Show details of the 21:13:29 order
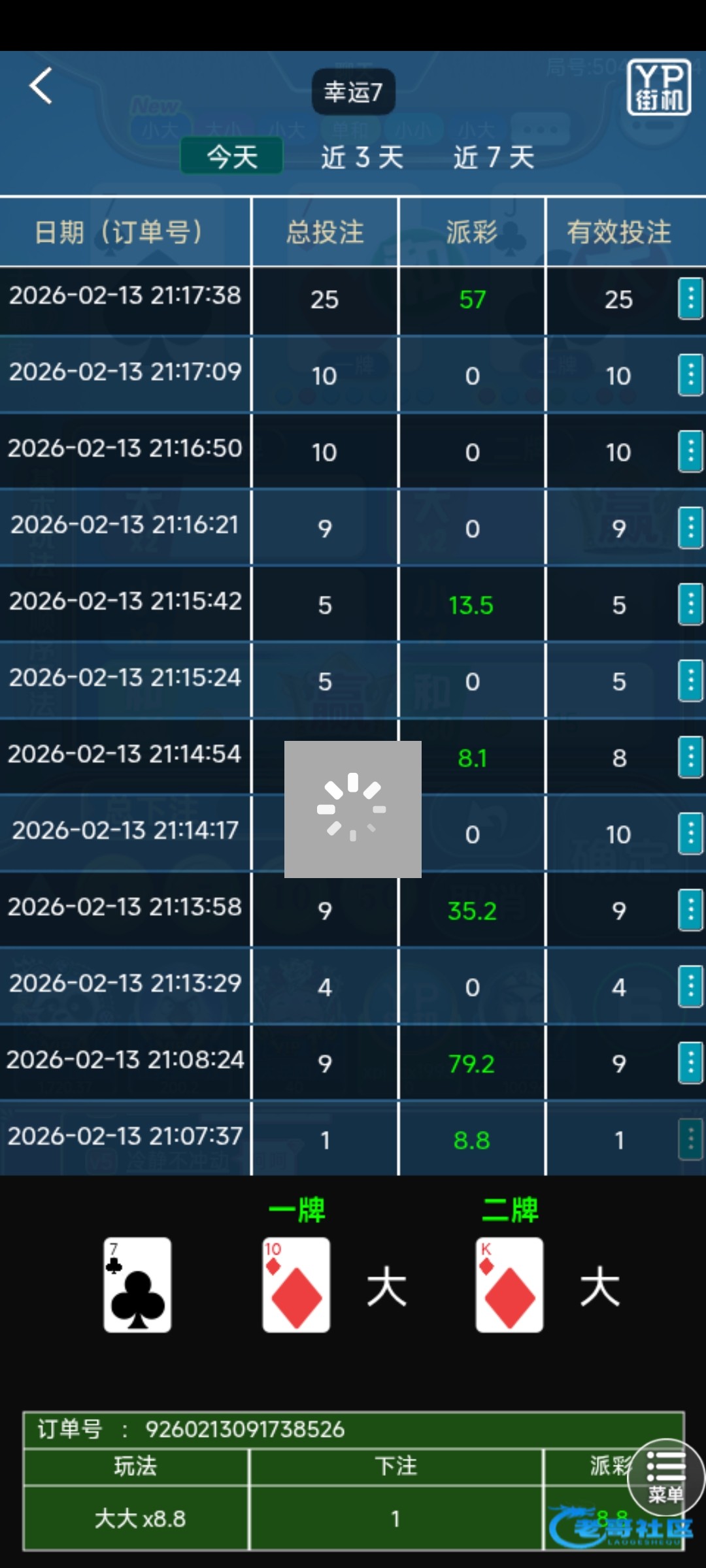The height and width of the screenshot is (1568, 706). [x=690, y=987]
